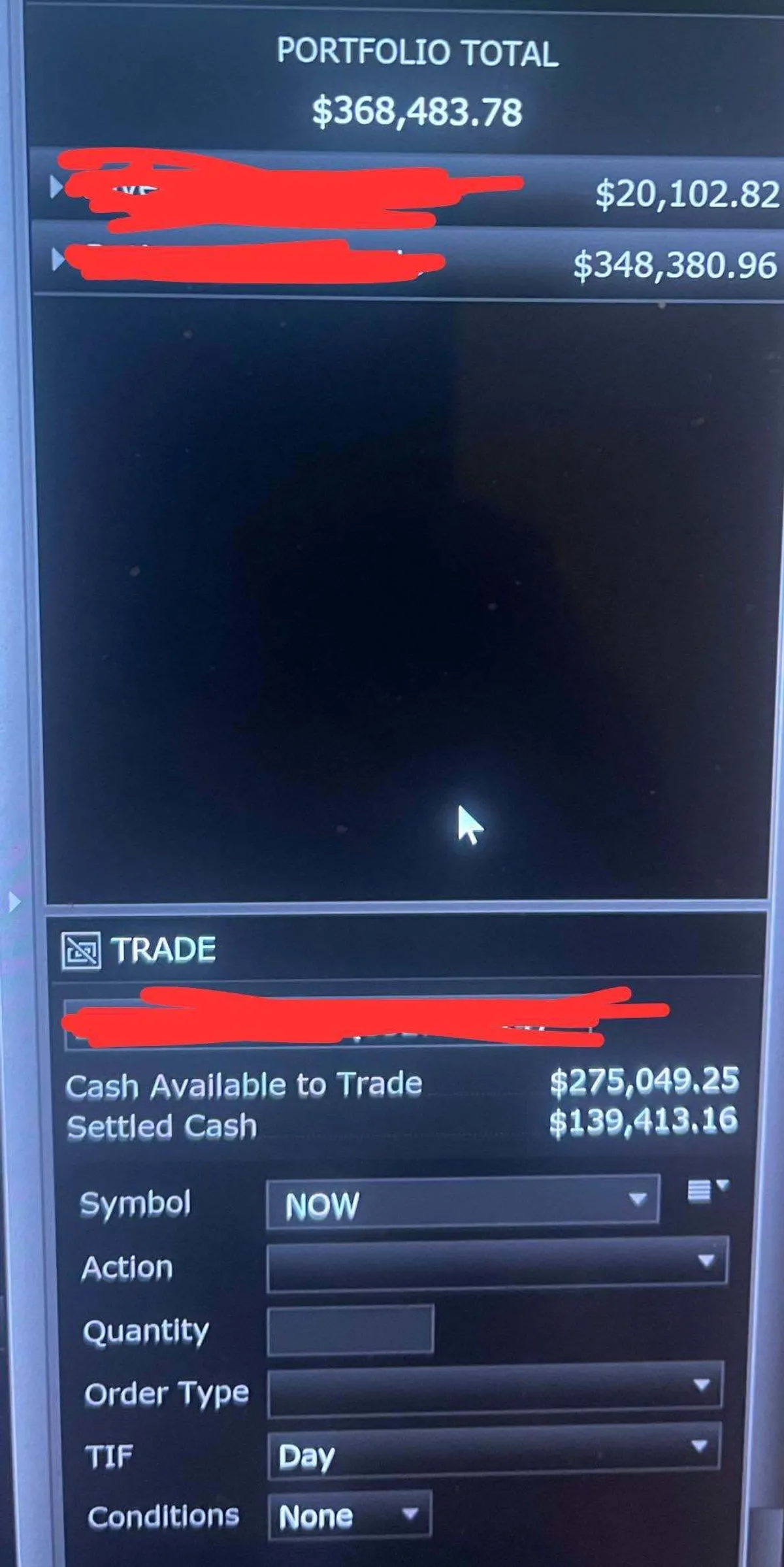
Task: Open the TIF dropdown set to Day
Action: pos(698,1446)
